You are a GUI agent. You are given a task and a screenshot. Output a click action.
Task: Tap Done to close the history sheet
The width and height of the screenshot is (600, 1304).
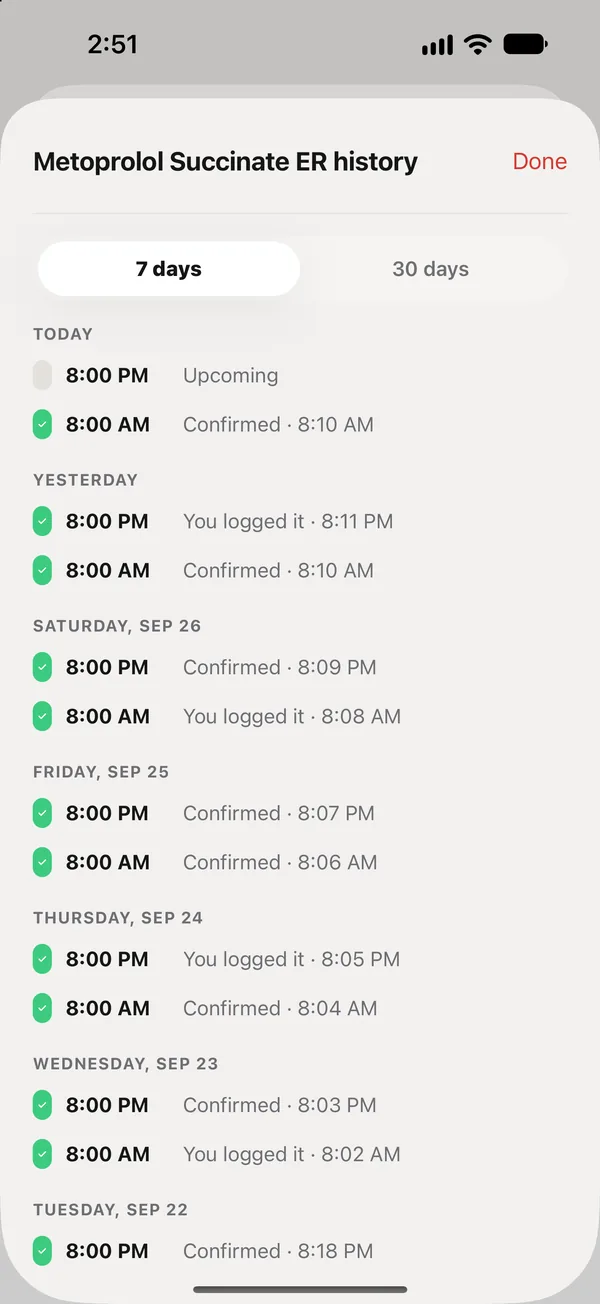[539, 161]
